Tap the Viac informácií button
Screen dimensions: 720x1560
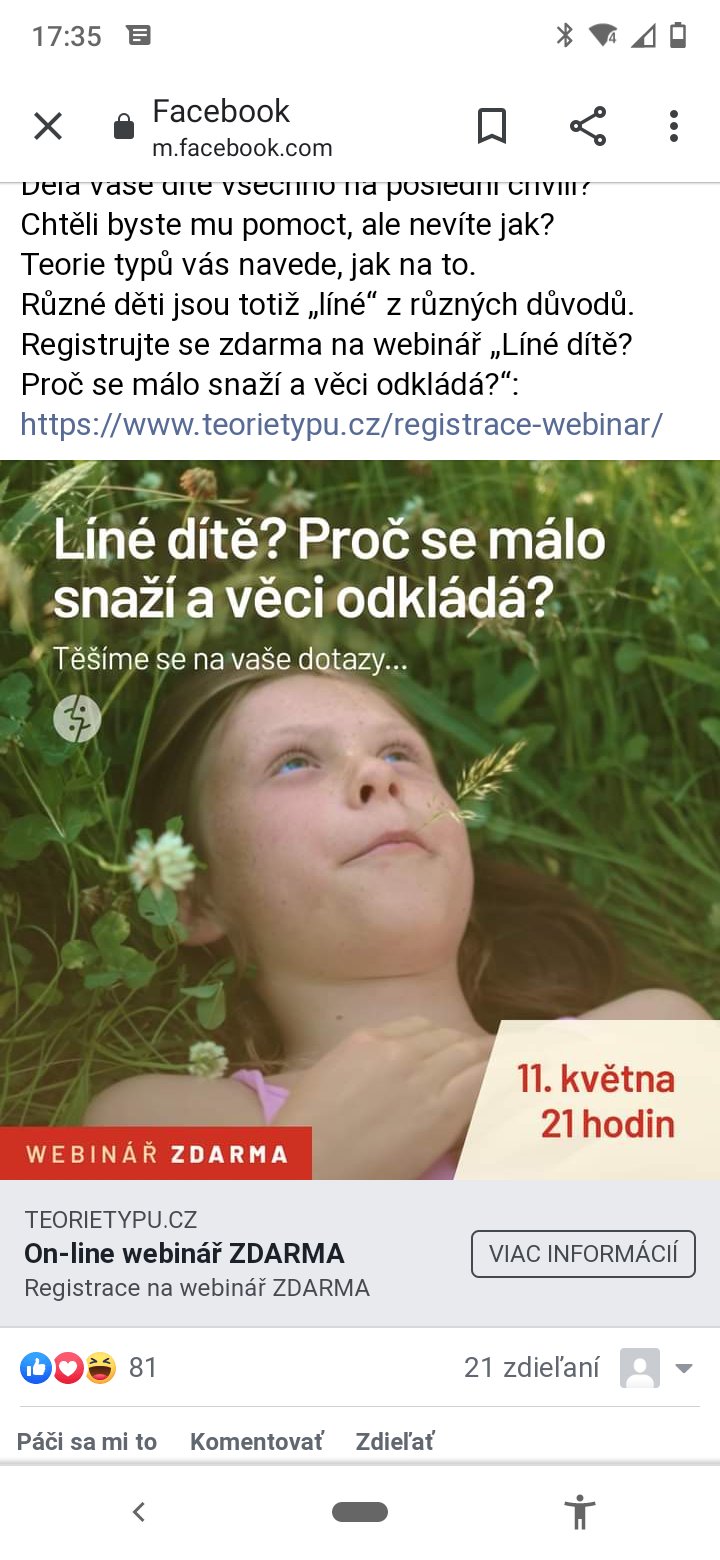(x=583, y=1254)
